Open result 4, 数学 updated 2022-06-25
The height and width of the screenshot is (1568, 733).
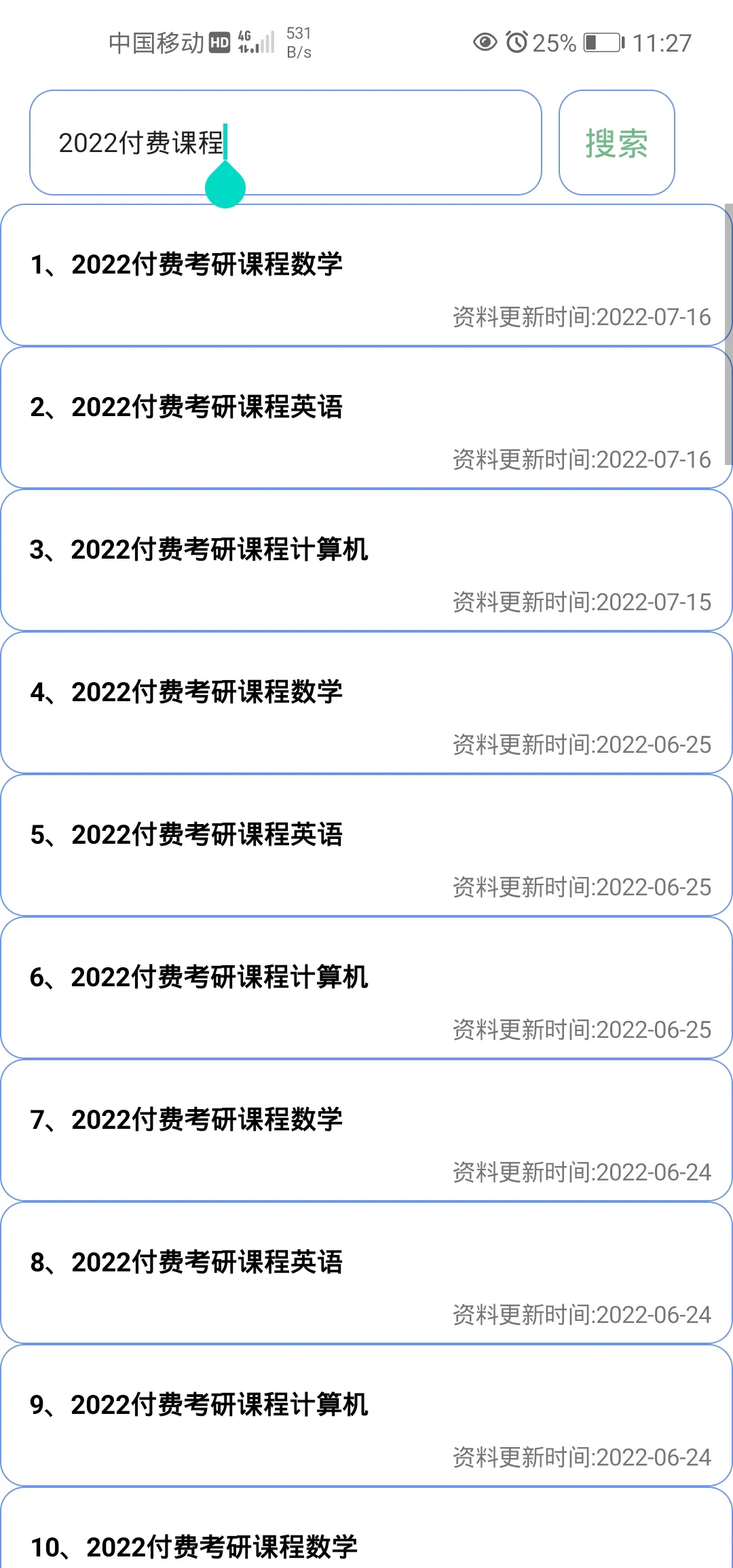[366, 703]
